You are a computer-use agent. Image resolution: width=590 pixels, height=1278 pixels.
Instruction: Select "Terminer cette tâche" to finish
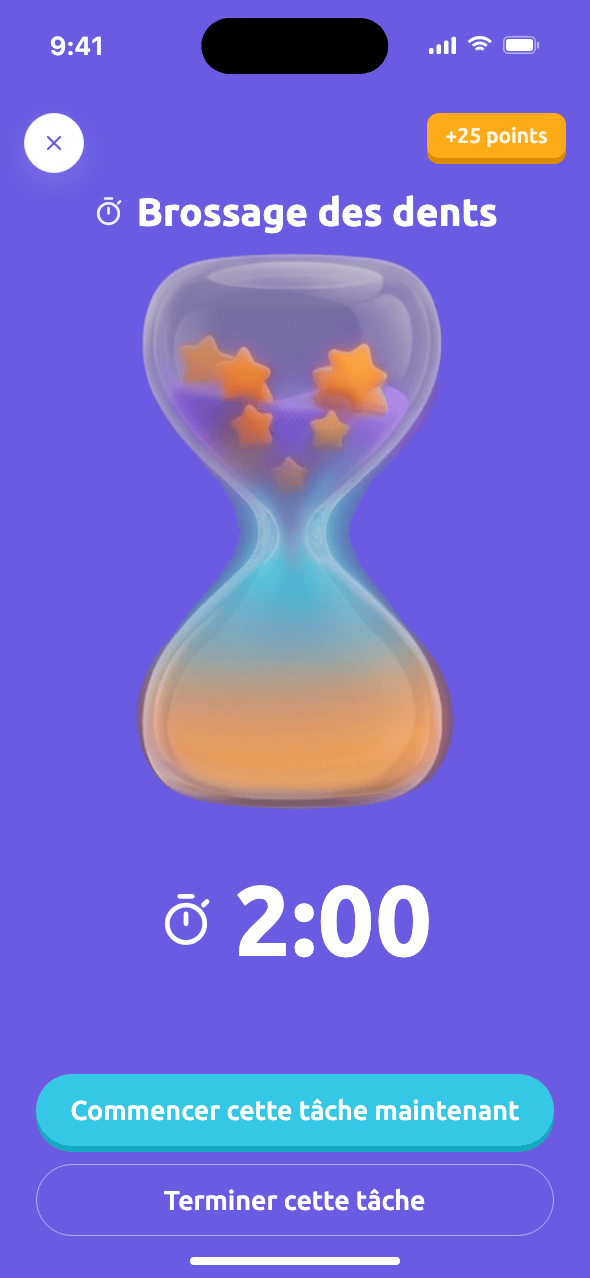(295, 1200)
